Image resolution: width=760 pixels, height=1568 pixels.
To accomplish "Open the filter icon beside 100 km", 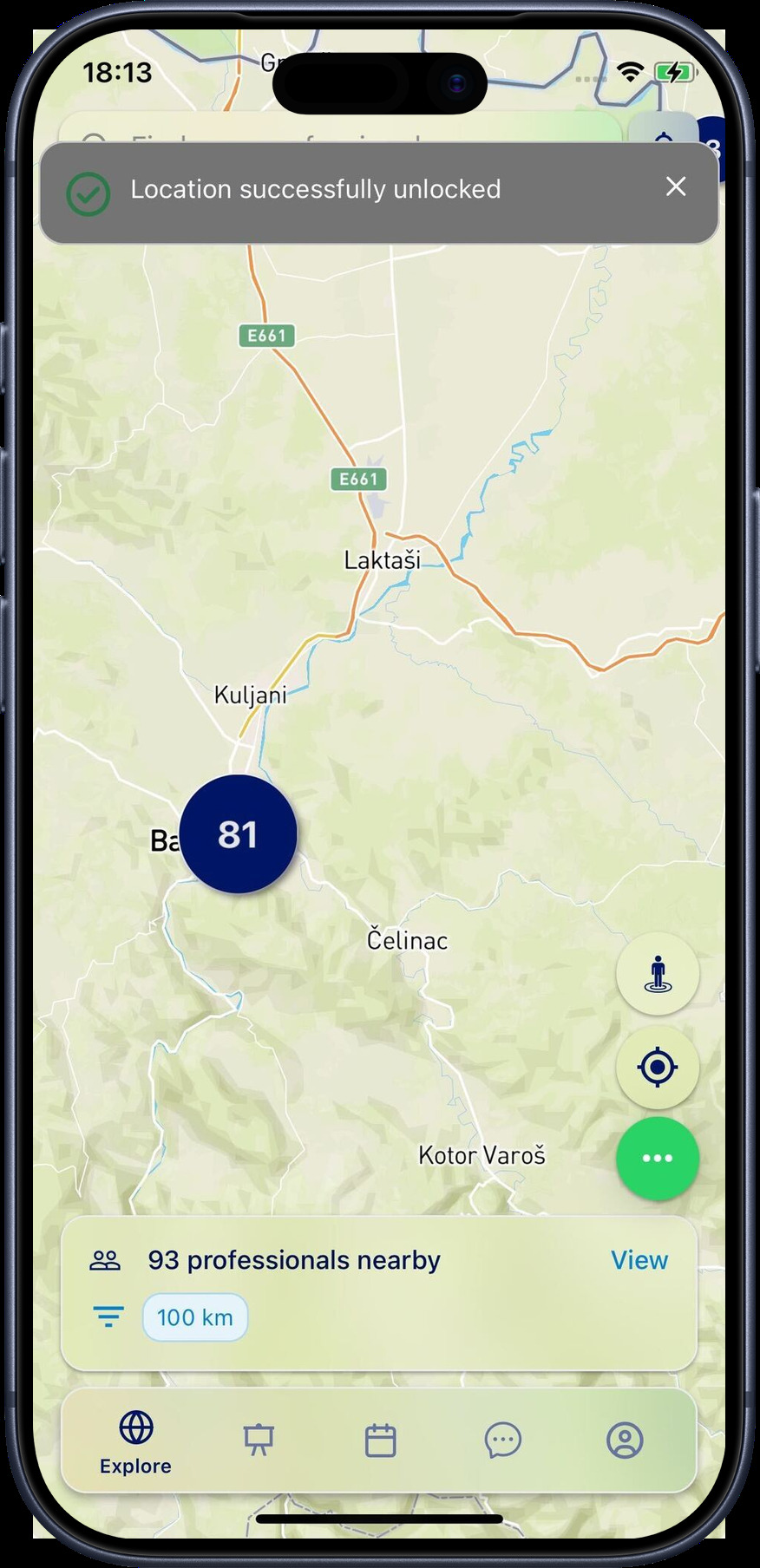I will click(x=108, y=1317).
